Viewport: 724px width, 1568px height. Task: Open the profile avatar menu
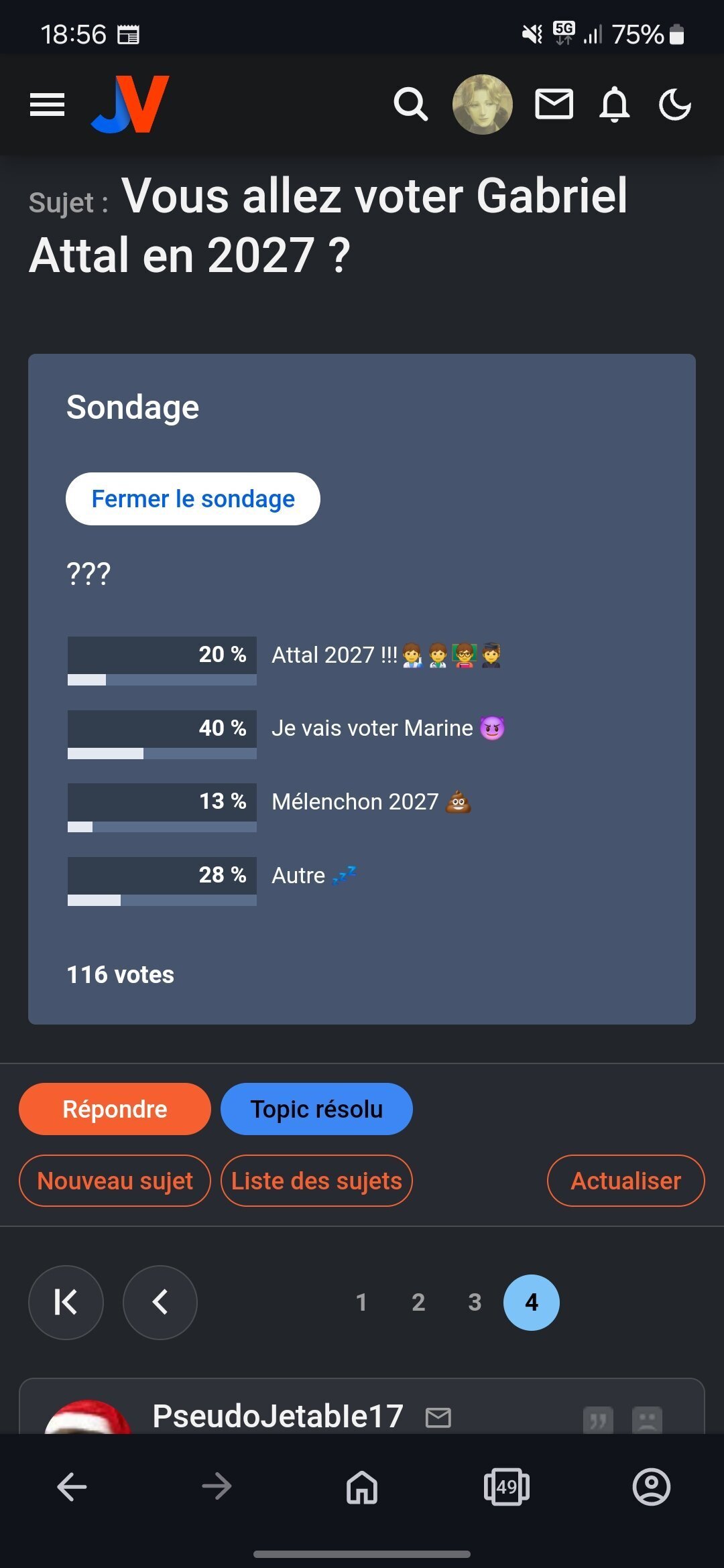coord(483,105)
